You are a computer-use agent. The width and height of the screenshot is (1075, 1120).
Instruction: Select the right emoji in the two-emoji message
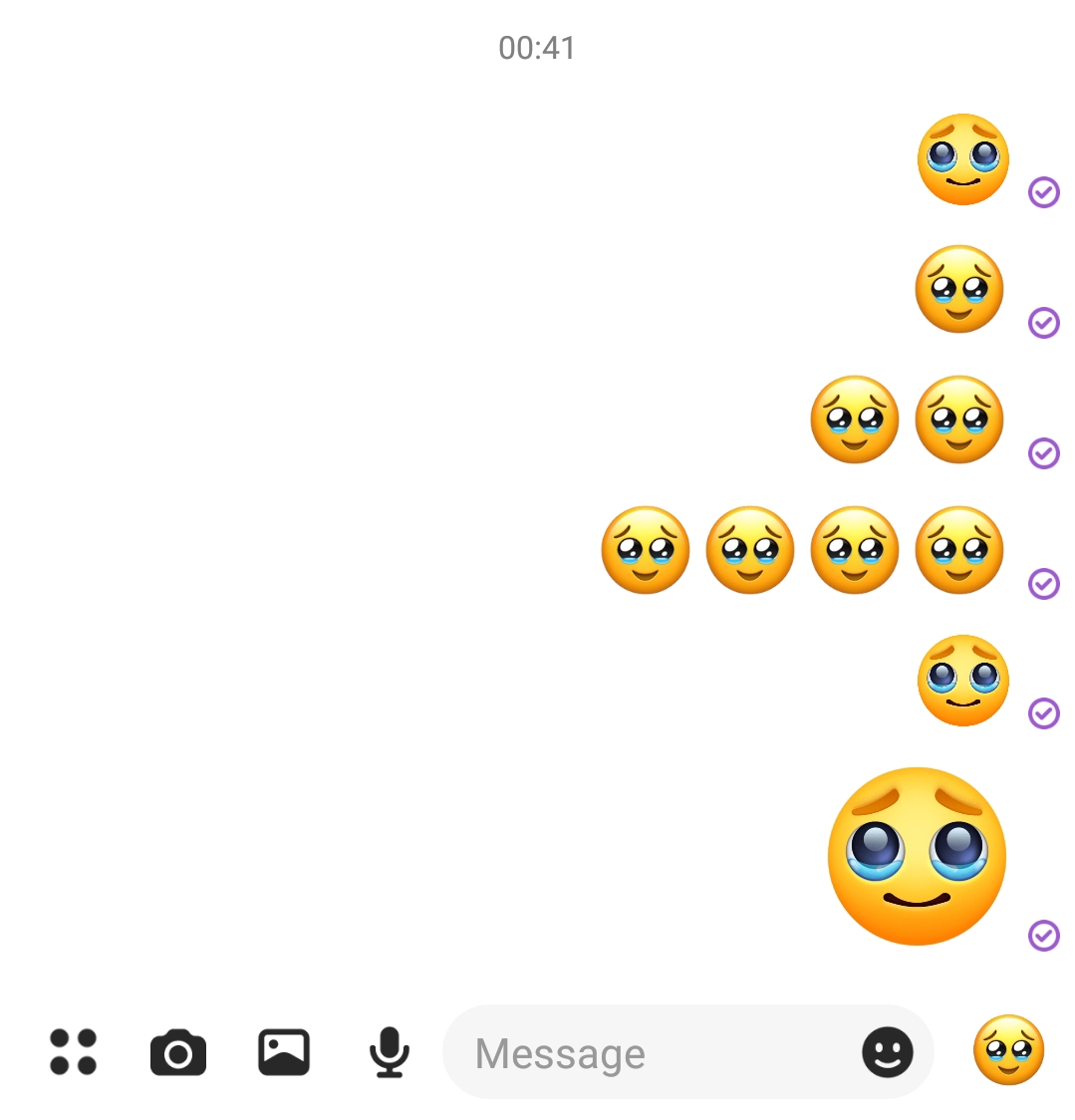(x=957, y=419)
